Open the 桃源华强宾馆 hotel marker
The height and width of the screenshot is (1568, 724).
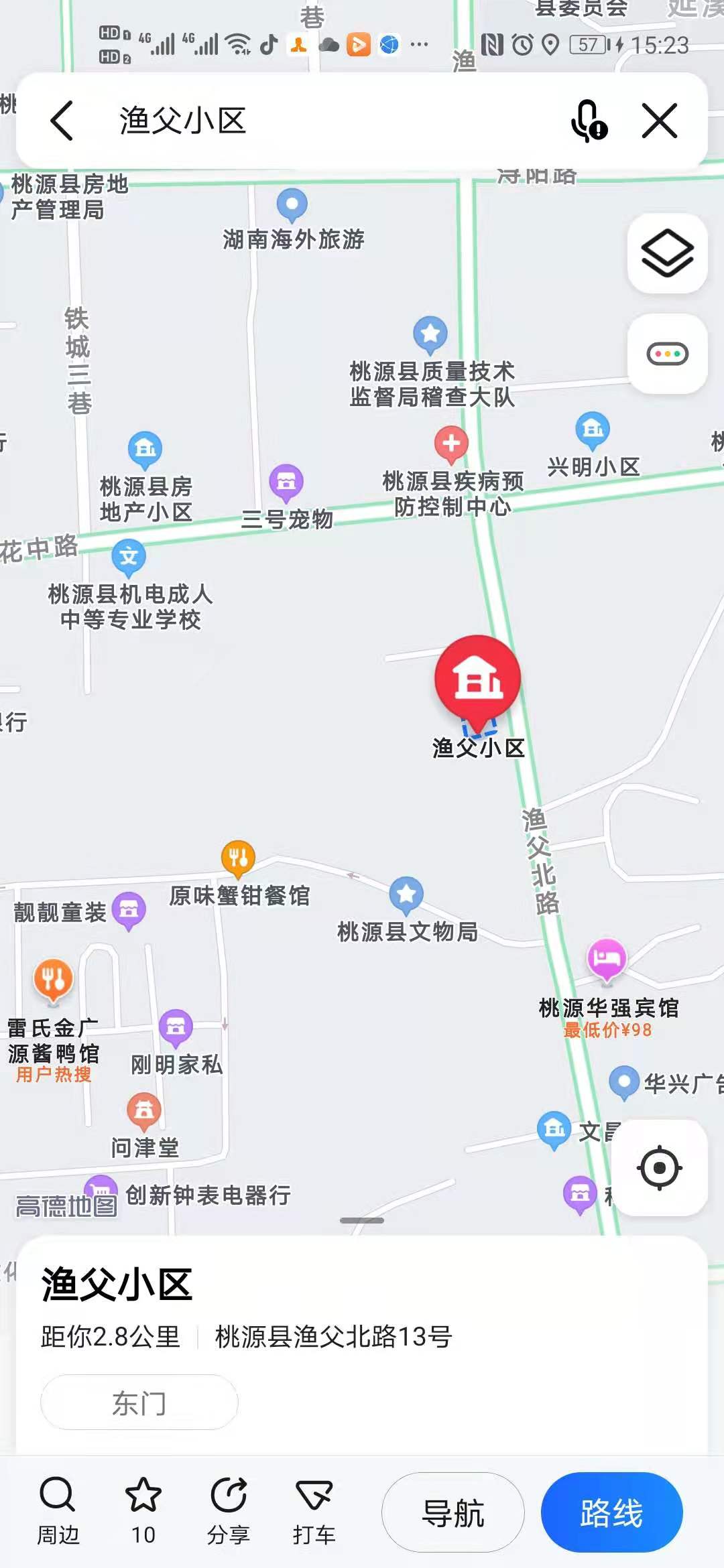(607, 959)
